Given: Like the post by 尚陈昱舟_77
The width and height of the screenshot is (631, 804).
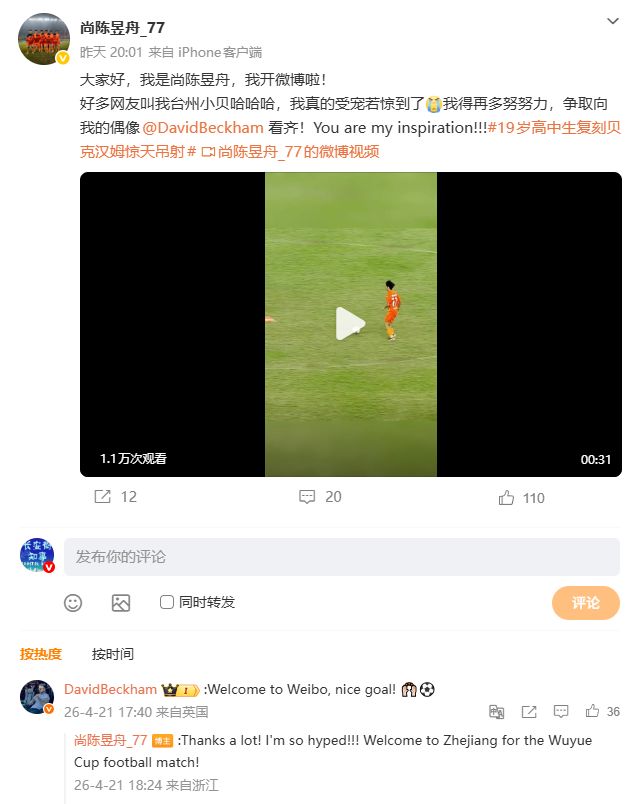Looking at the screenshot, I should [521, 497].
